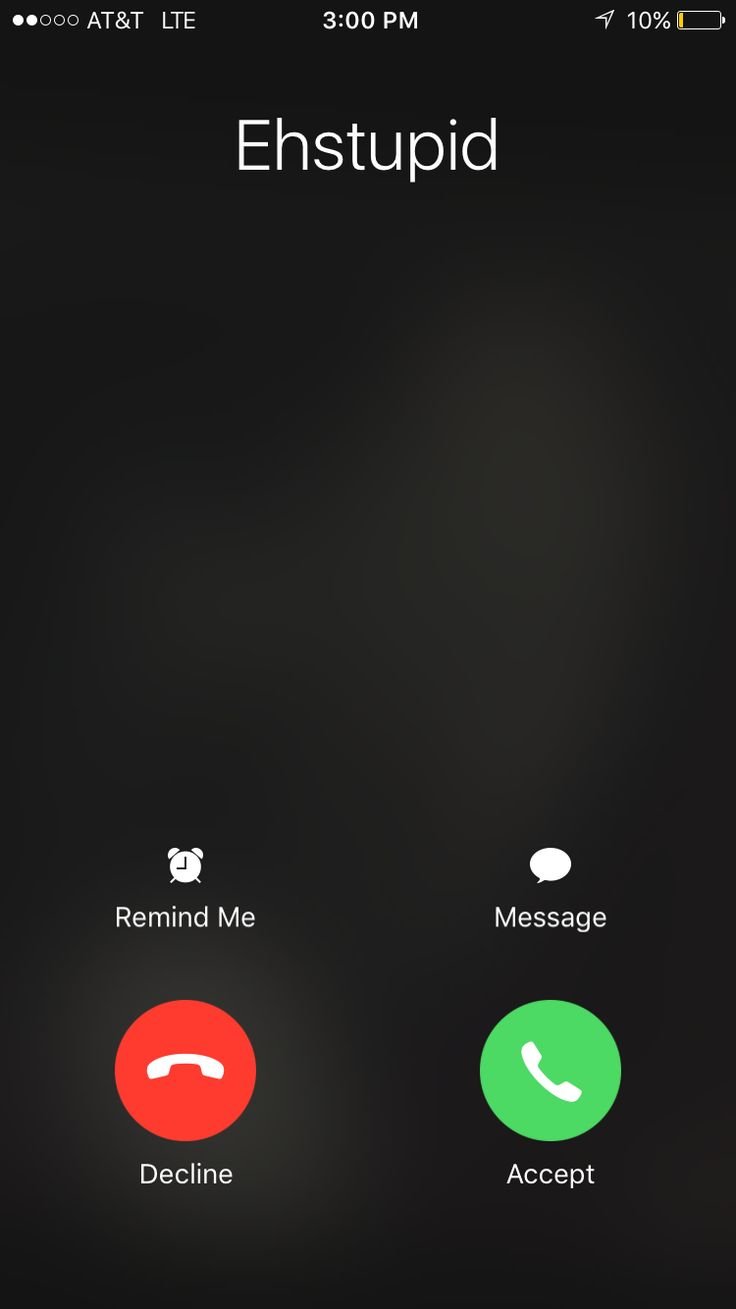Screen dimensions: 736x1309
Task: Accept the incoming call
Action: tap(550, 1070)
